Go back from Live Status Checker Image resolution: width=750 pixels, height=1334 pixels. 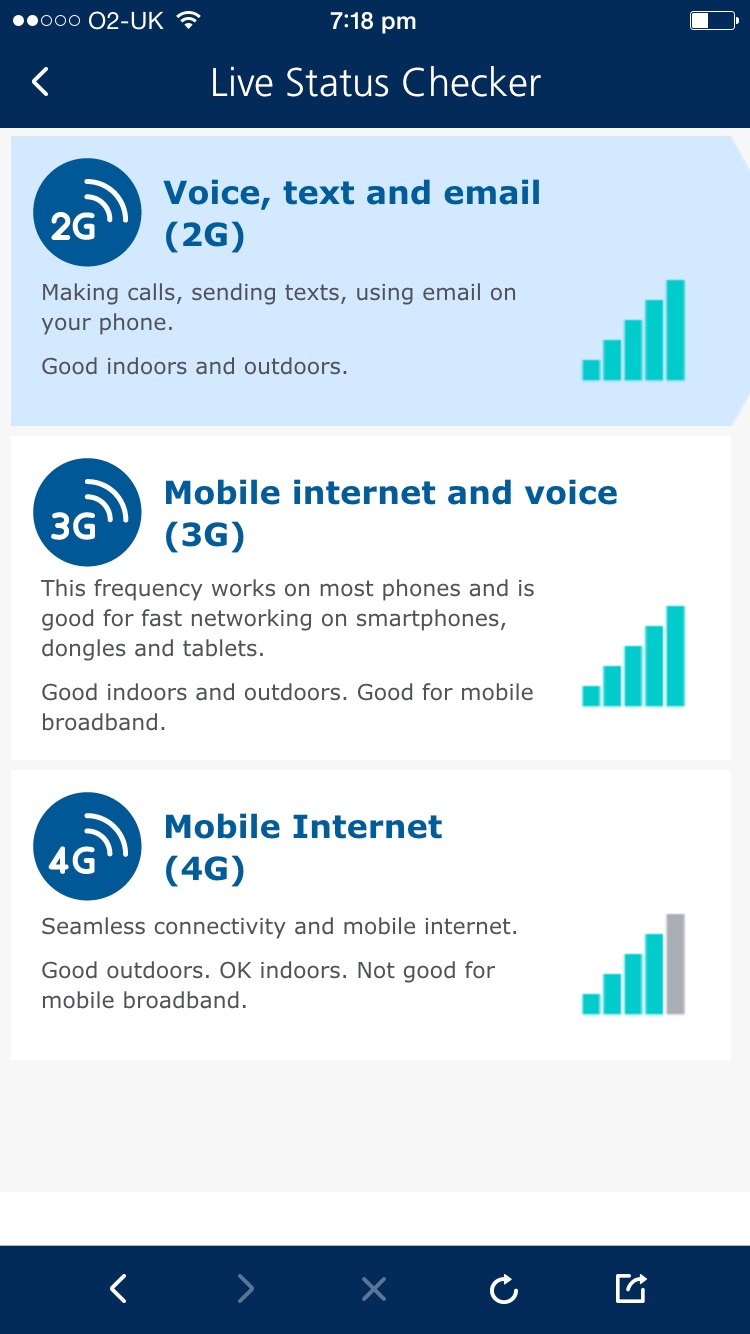coord(40,82)
